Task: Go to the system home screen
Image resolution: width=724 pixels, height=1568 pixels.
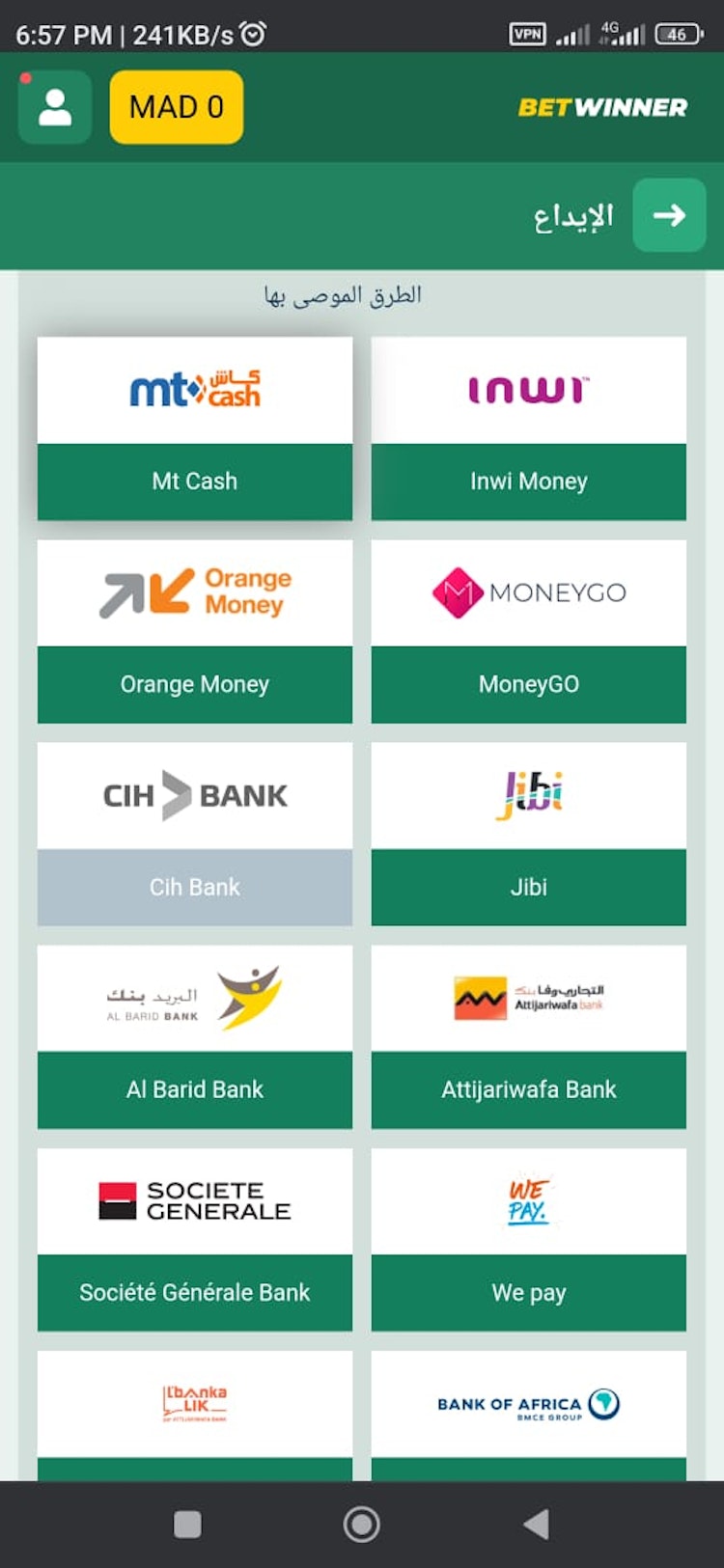Action: pyautogui.click(x=362, y=1525)
